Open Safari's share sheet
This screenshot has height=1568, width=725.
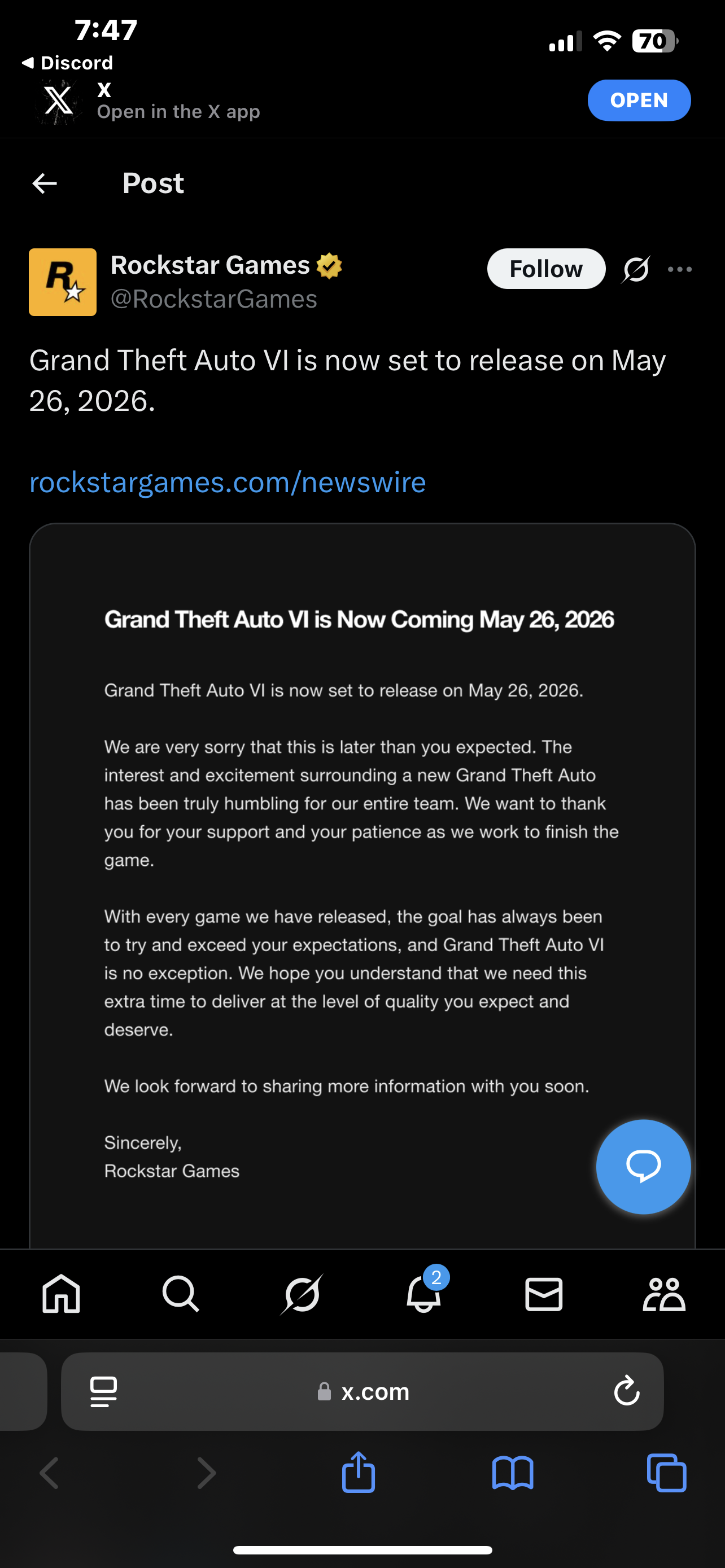point(359,1473)
